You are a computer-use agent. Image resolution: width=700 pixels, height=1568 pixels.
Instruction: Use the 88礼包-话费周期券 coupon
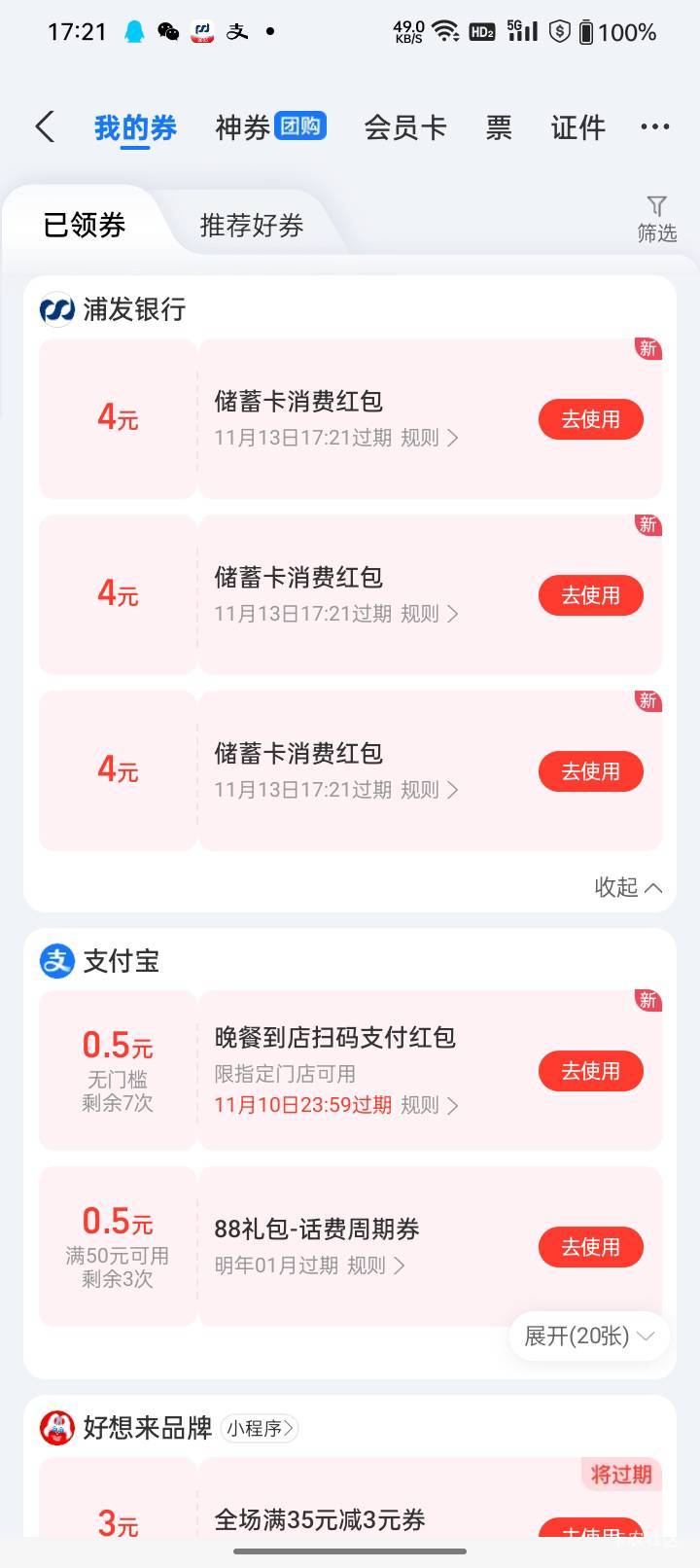[x=590, y=1247]
